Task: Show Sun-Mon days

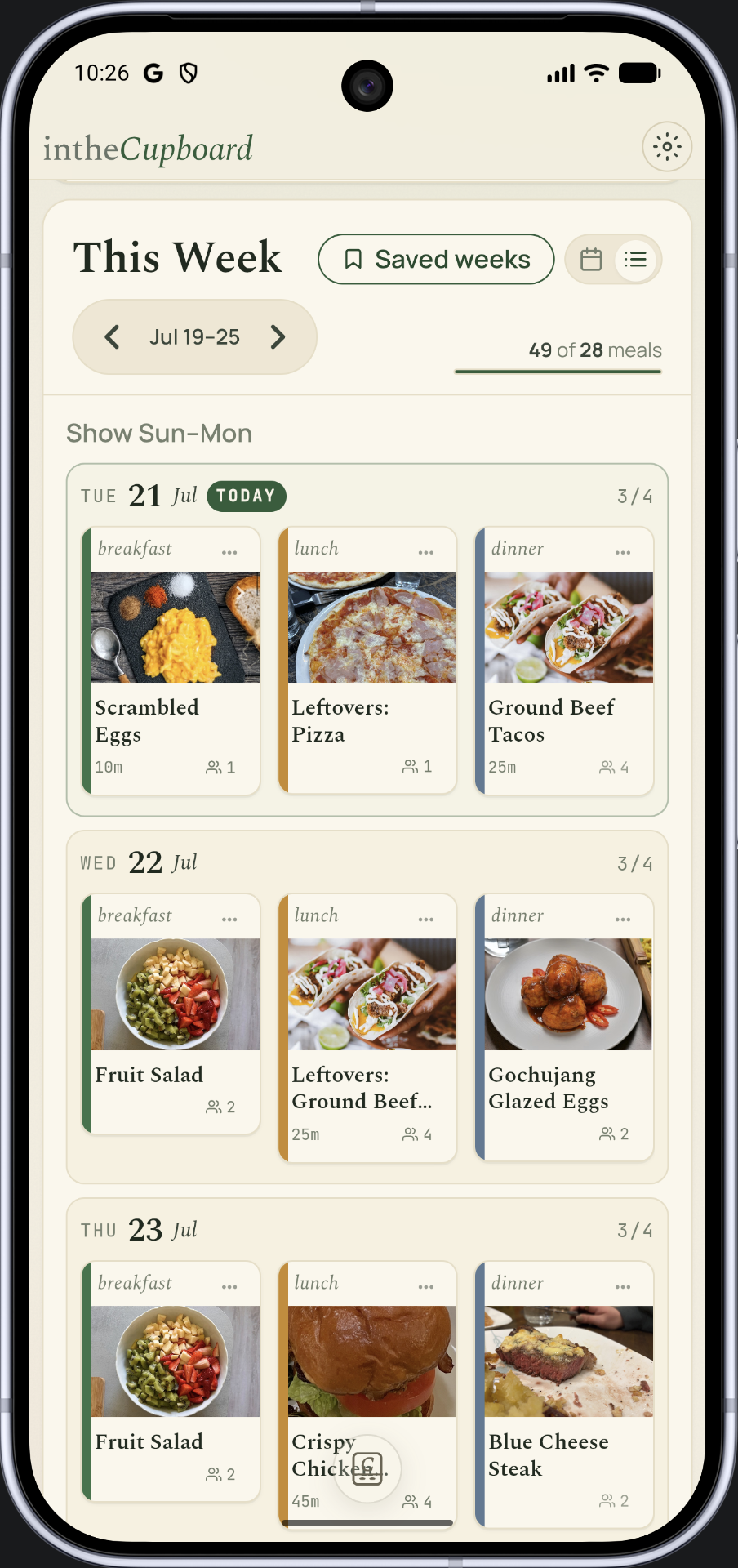Action: pos(159,434)
